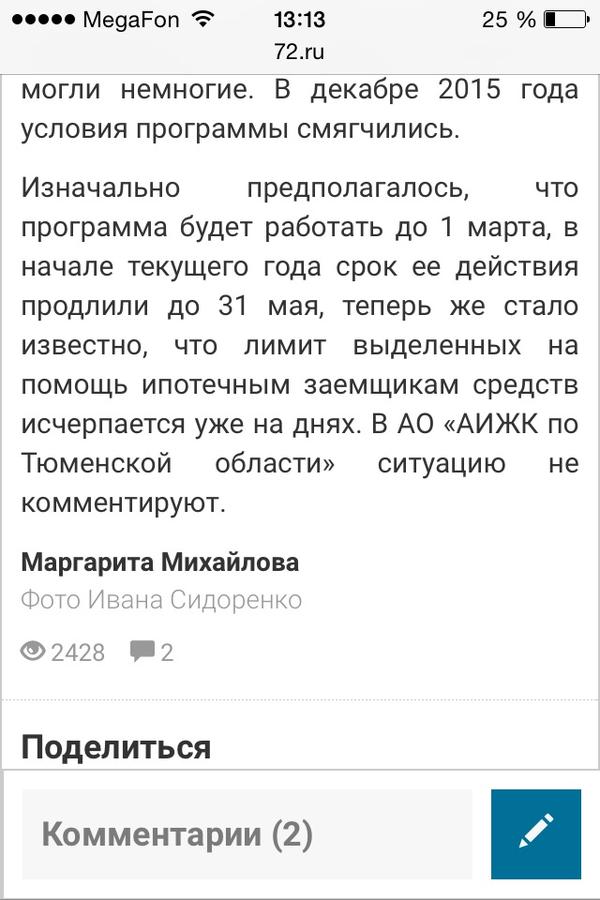Write a new comment with pencil button
Viewport: 600px width, 900px height.
[535, 834]
